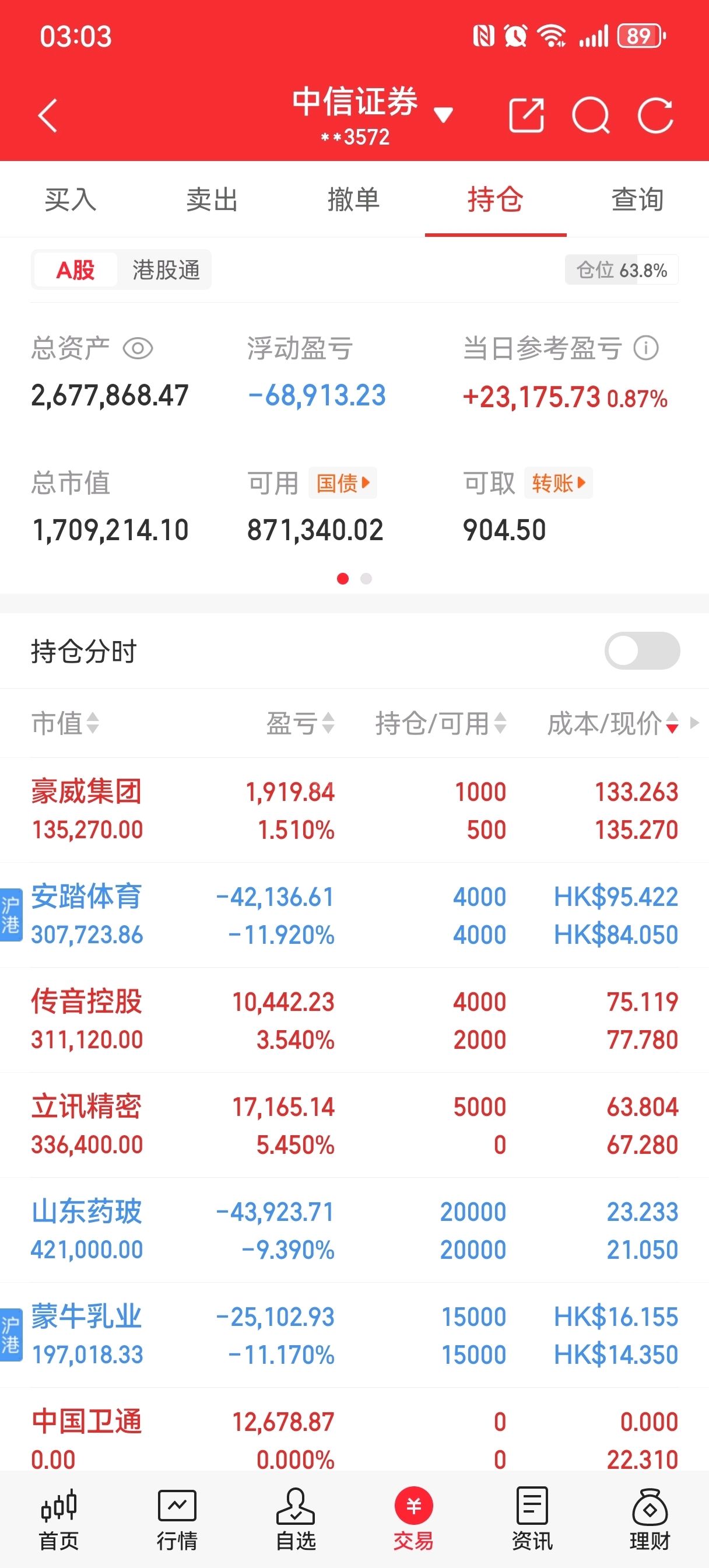The width and height of the screenshot is (709, 1568).
Task: Switch to 港股通 holdings
Action: (166, 269)
